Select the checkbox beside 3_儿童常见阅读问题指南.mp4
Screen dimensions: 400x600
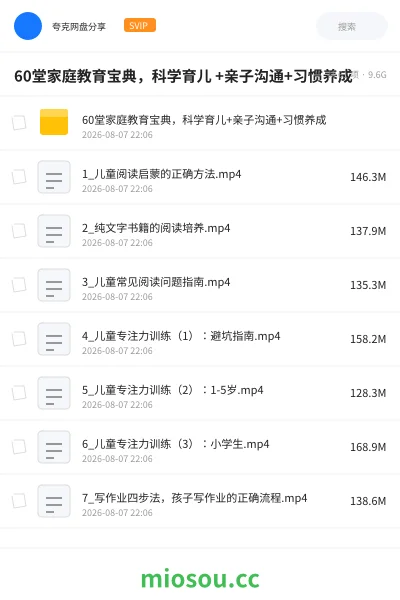[x=19, y=285]
